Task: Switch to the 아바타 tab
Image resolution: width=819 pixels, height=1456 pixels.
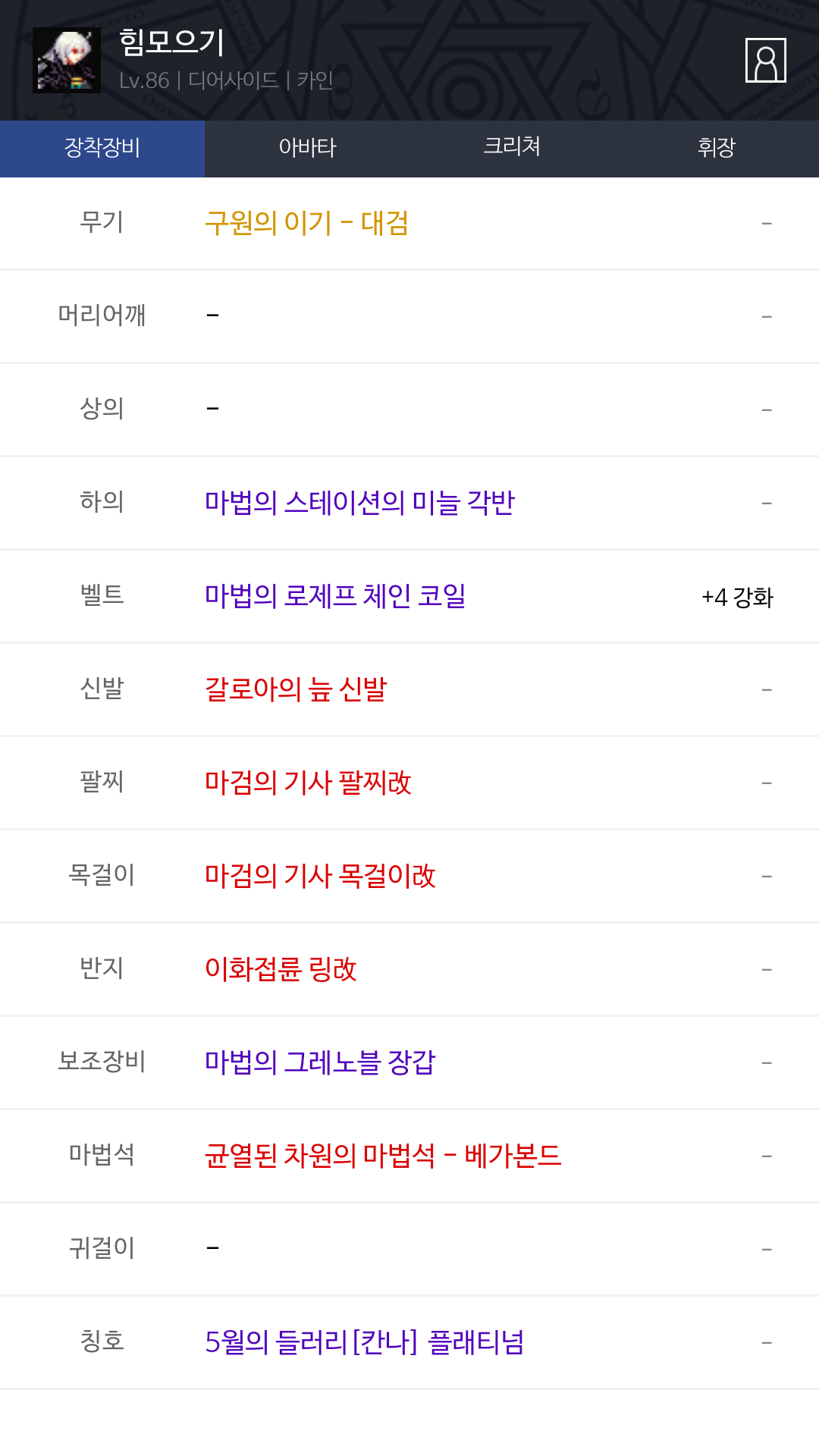Action: (307, 148)
